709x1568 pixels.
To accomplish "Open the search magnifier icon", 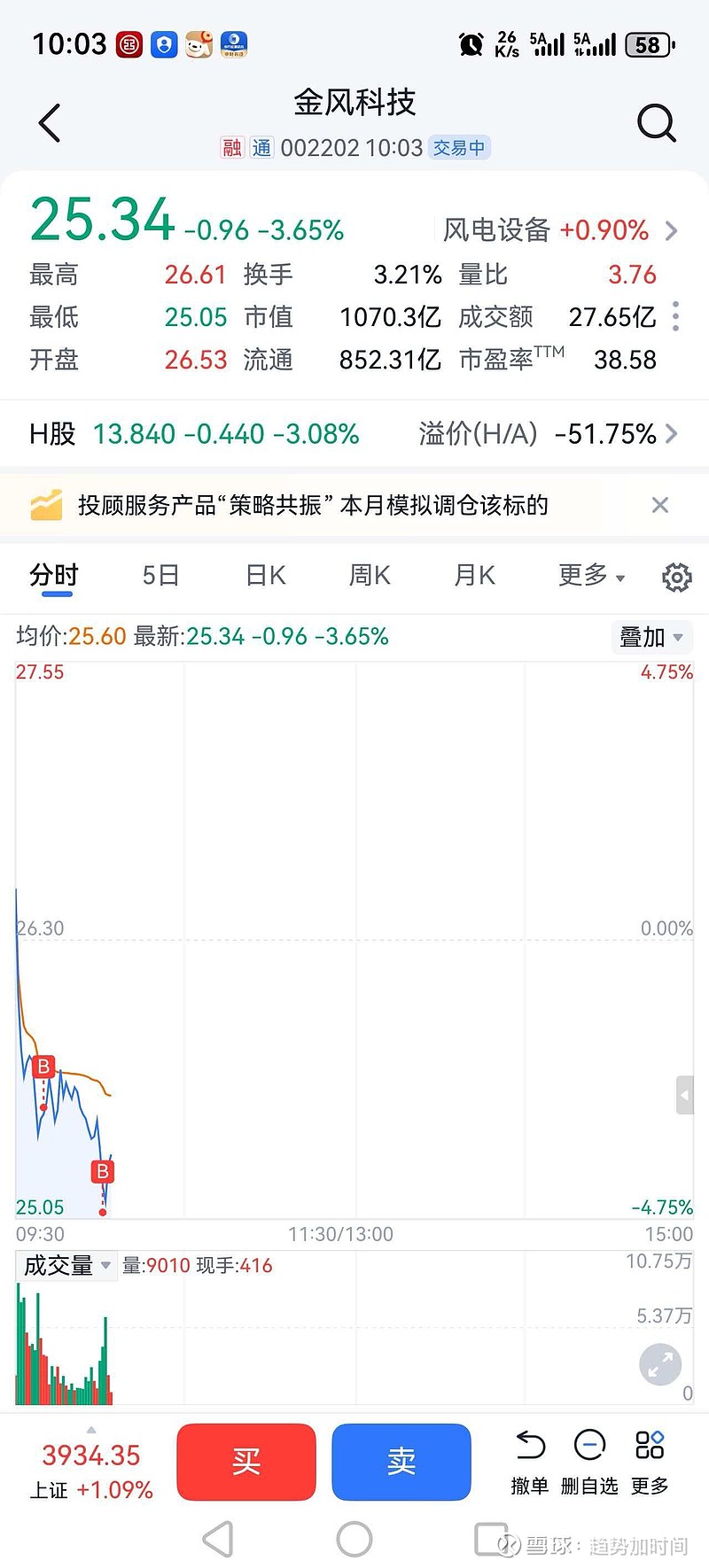I will 656,123.
